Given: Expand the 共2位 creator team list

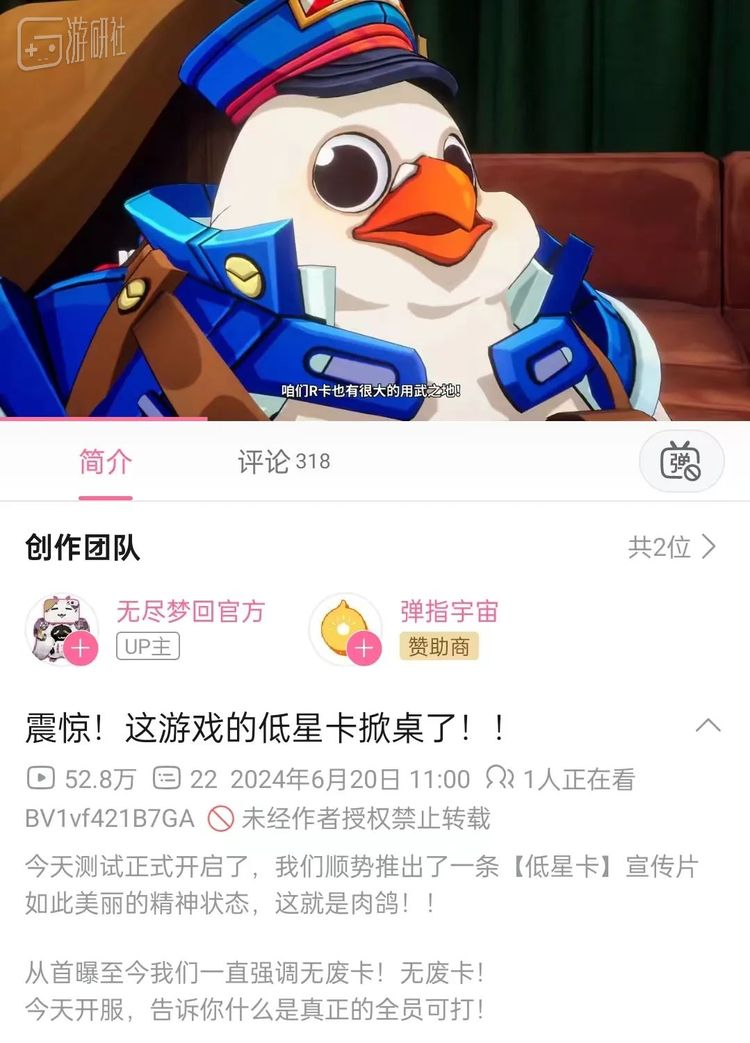Looking at the screenshot, I should [679, 547].
